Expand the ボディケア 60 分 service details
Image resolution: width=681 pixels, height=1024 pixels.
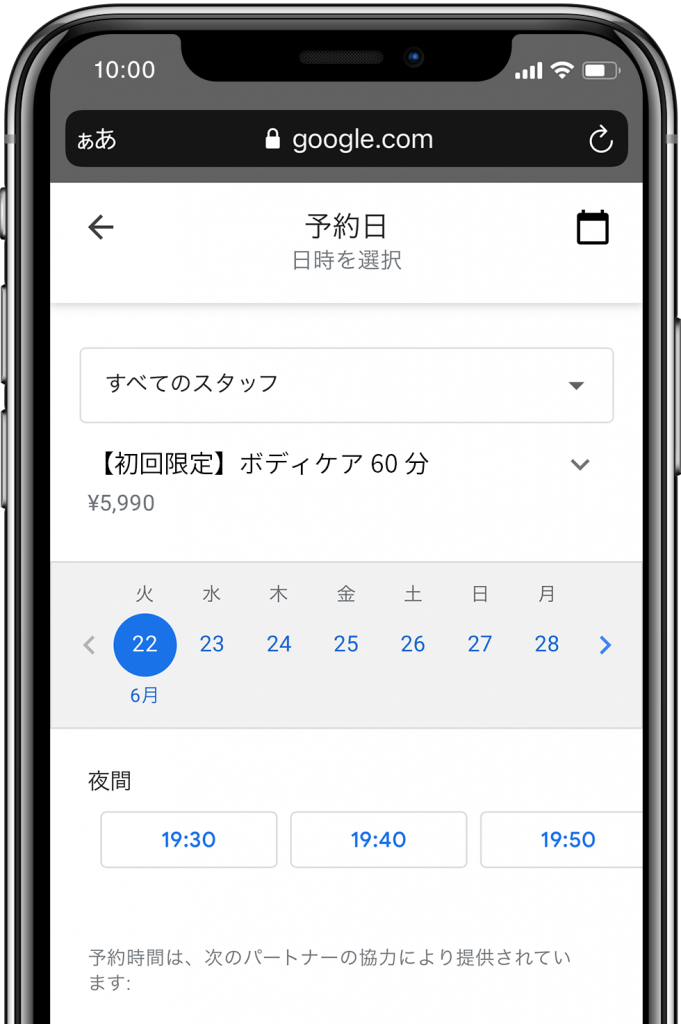[579, 465]
